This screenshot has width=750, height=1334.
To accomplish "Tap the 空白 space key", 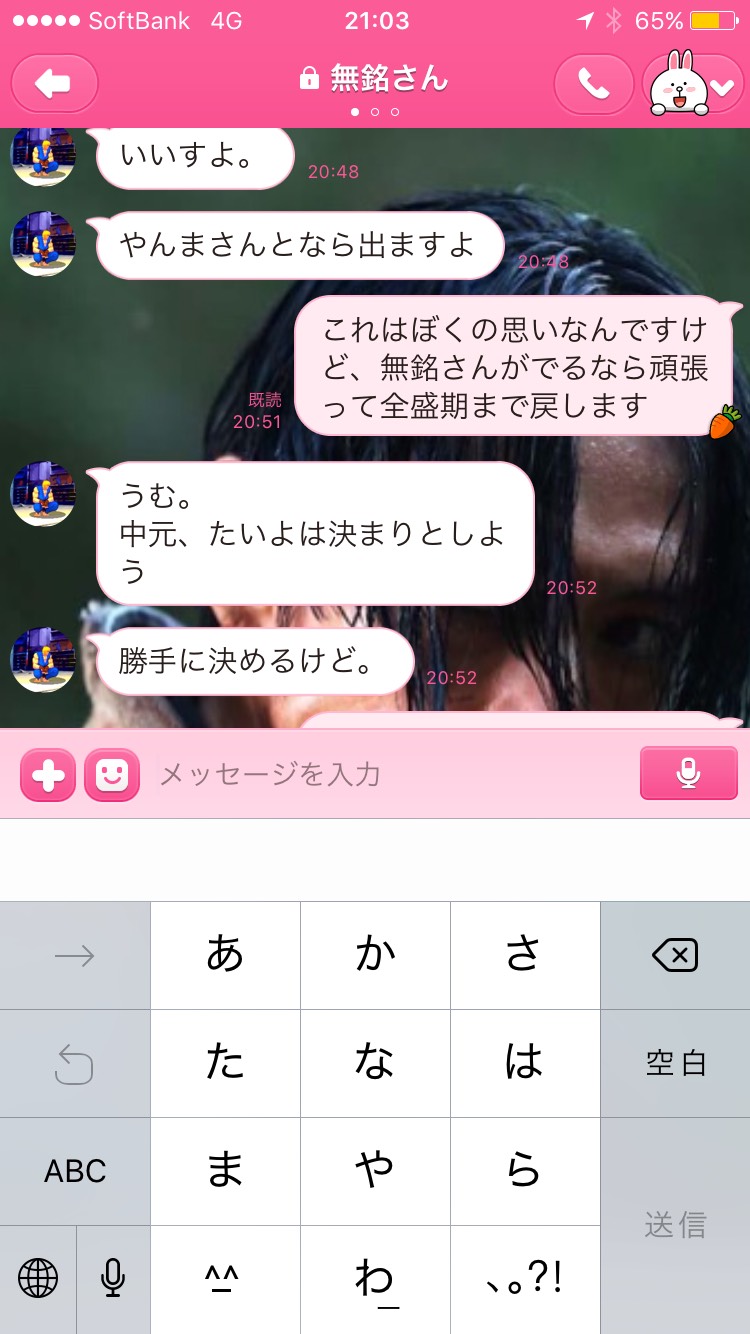I will 675,1064.
